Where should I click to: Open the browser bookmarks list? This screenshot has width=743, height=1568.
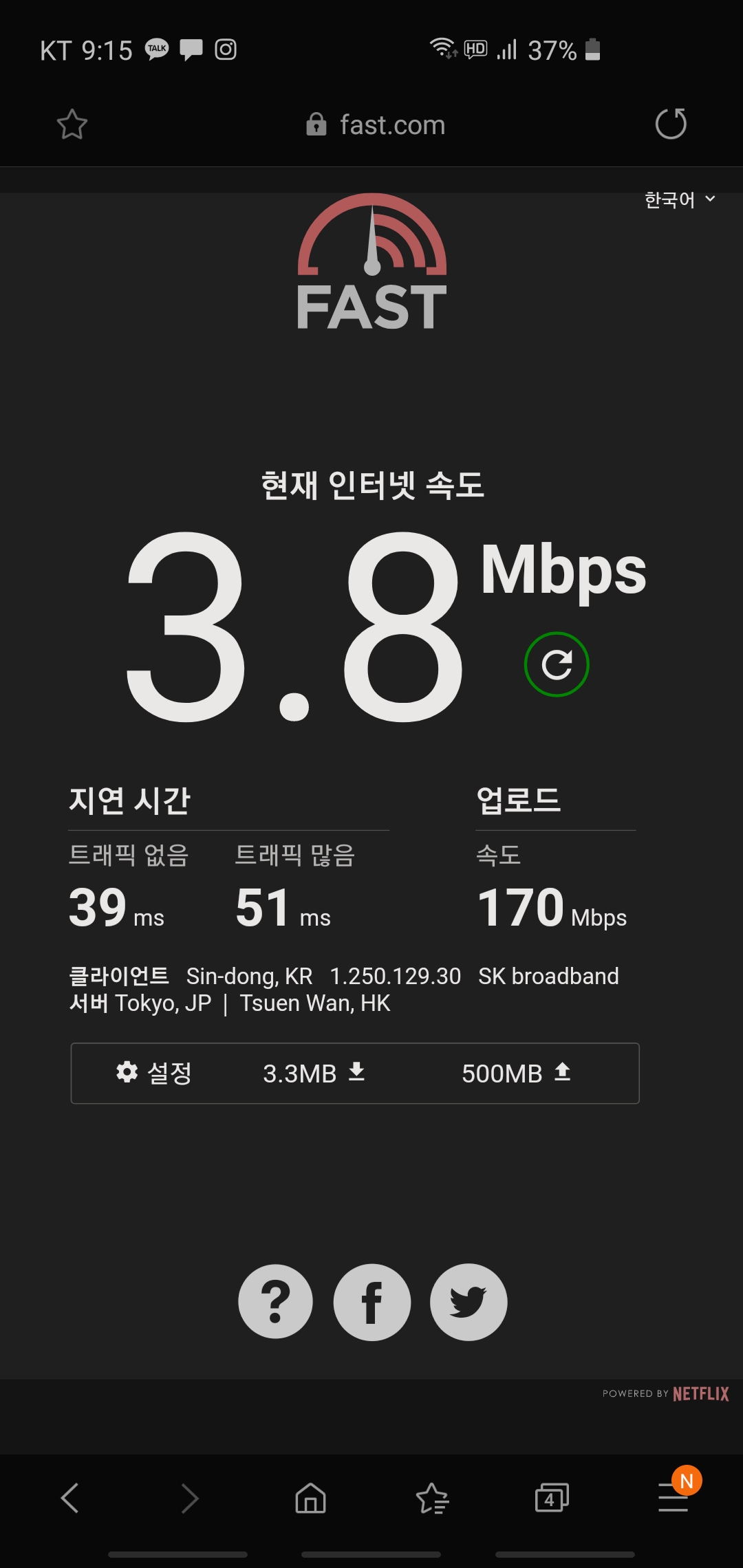pos(432,1498)
